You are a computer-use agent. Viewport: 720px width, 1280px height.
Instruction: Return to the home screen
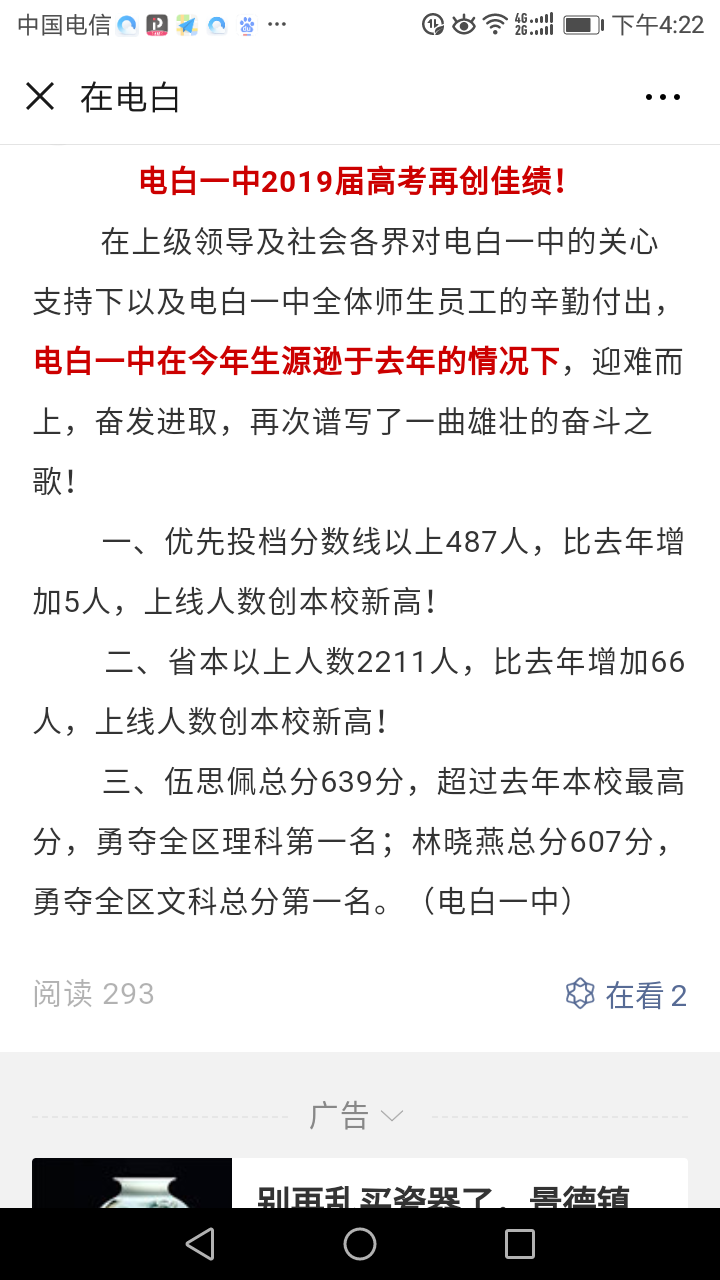tap(360, 1243)
